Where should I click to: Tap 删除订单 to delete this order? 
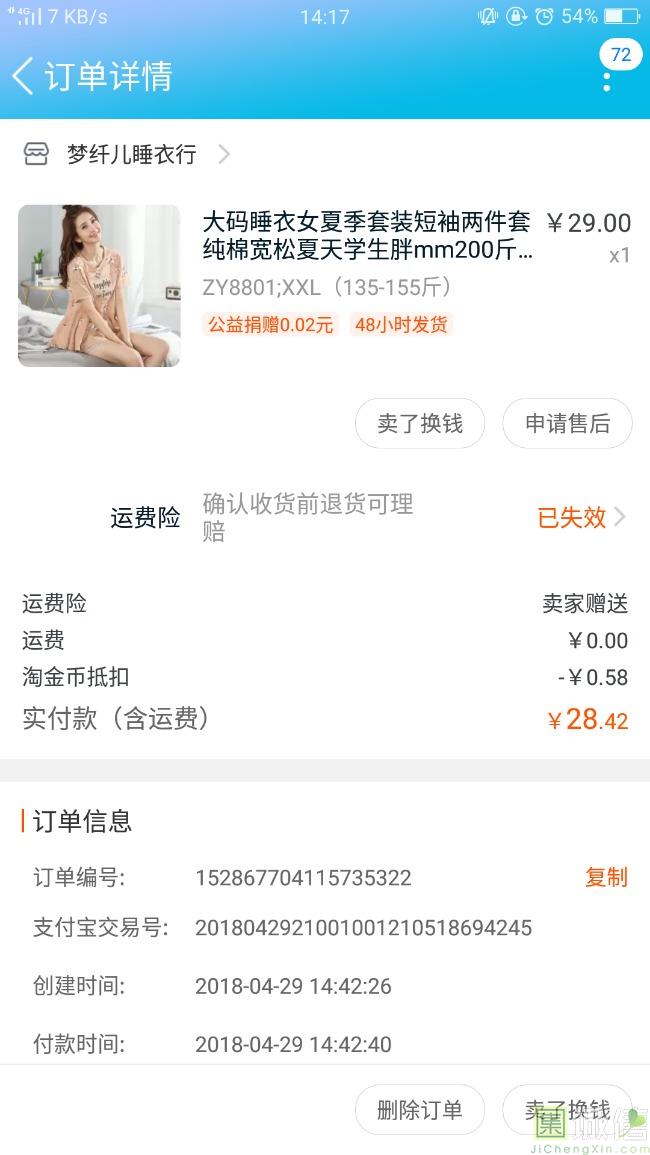coord(420,1110)
